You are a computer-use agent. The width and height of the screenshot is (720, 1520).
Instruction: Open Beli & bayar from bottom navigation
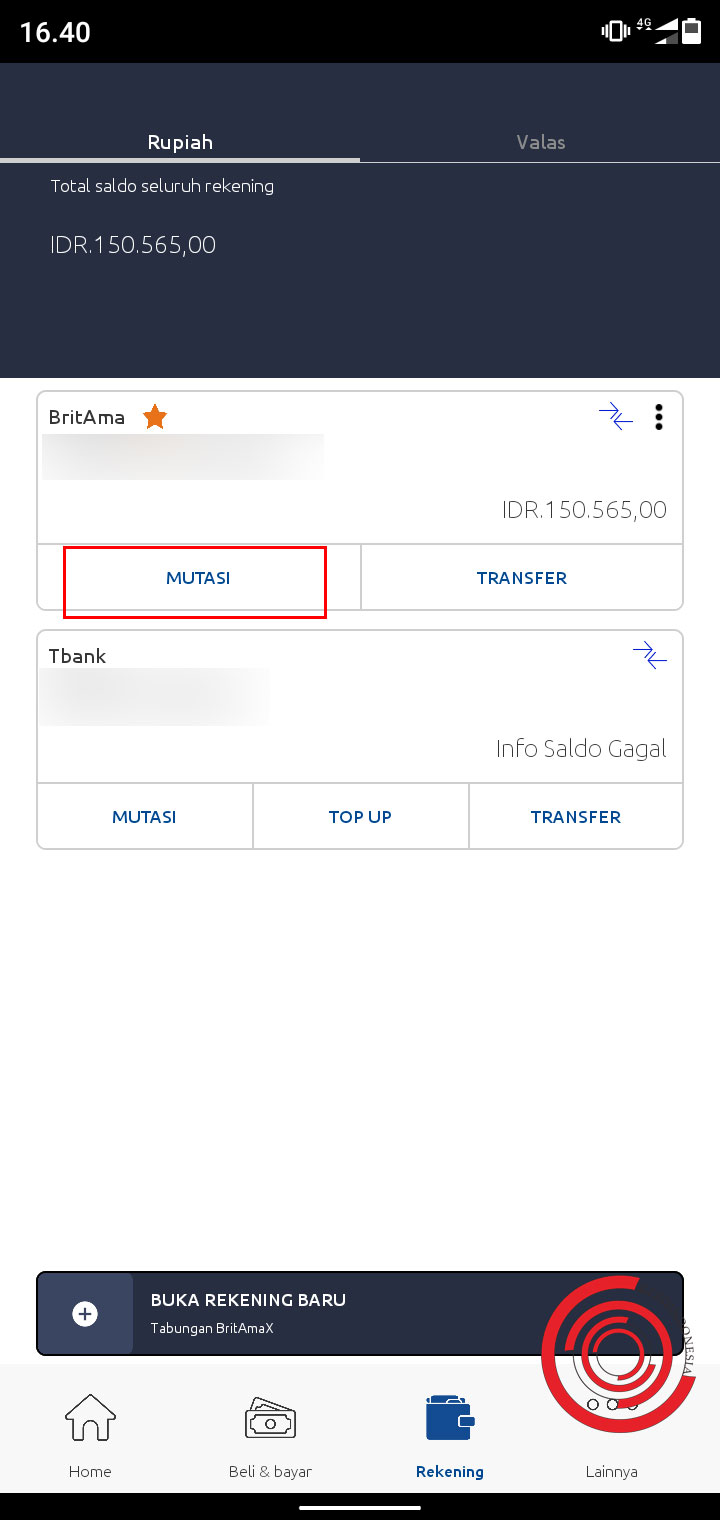tap(270, 1418)
